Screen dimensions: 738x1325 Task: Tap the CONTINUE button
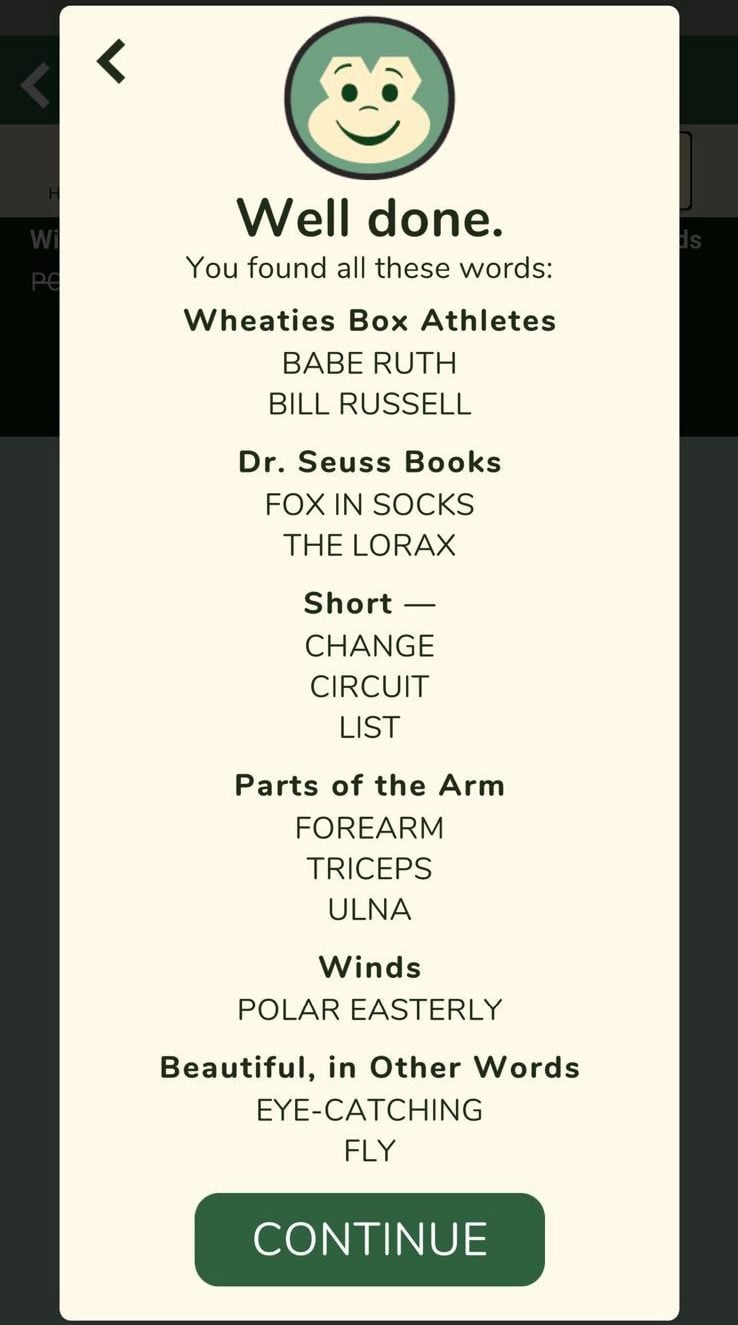pyautogui.click(x=369, y=1239)
